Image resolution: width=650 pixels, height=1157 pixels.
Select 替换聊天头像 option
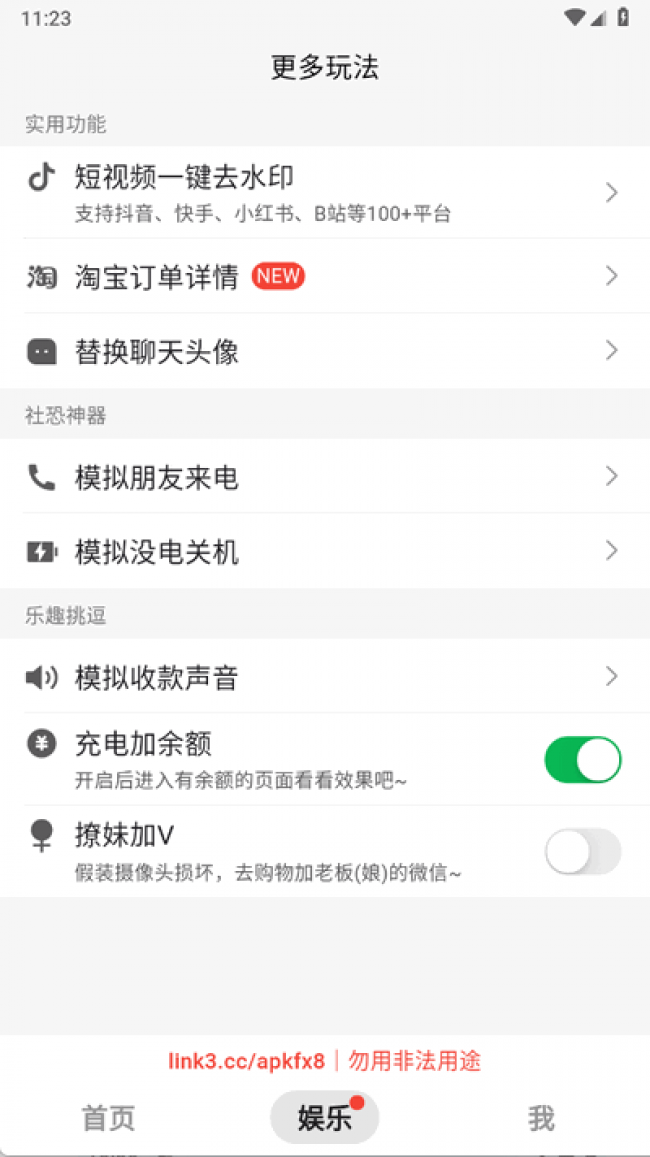(325, 350)
